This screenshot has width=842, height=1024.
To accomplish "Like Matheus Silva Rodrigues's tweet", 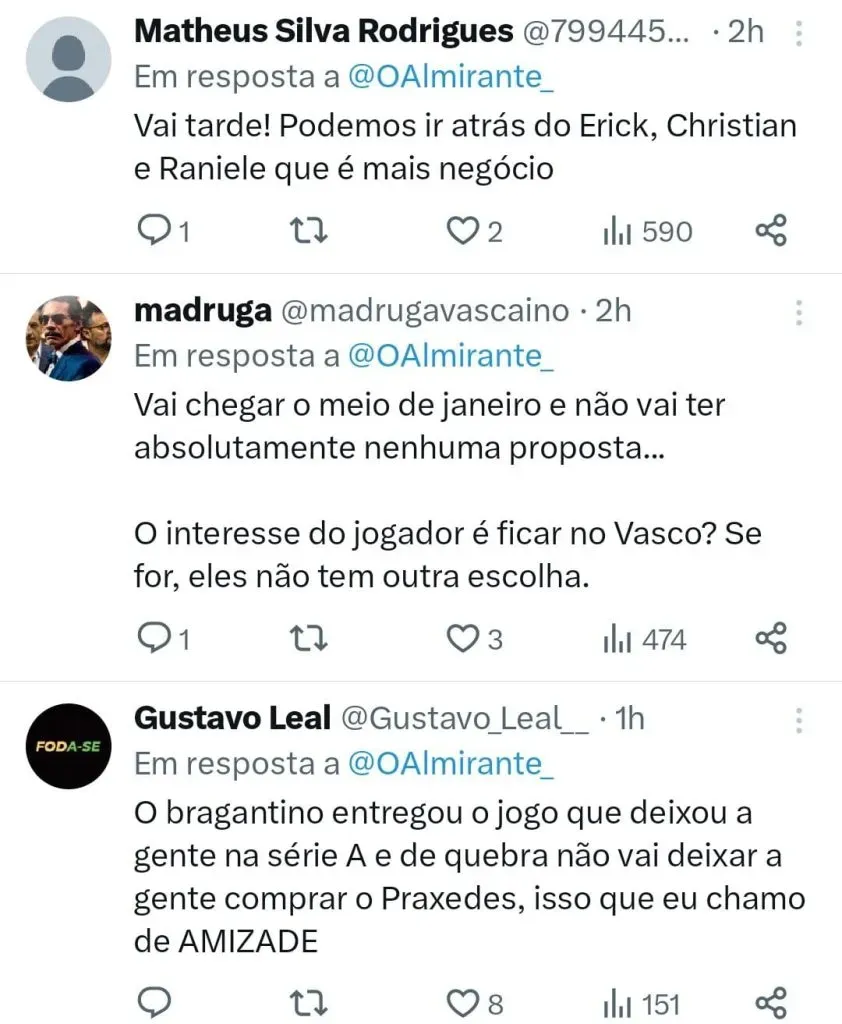I will 461,232.
